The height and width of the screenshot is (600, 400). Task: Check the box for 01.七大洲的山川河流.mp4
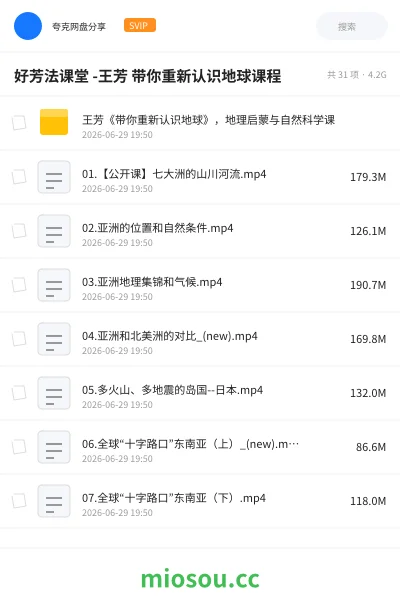tap(19, 177)
